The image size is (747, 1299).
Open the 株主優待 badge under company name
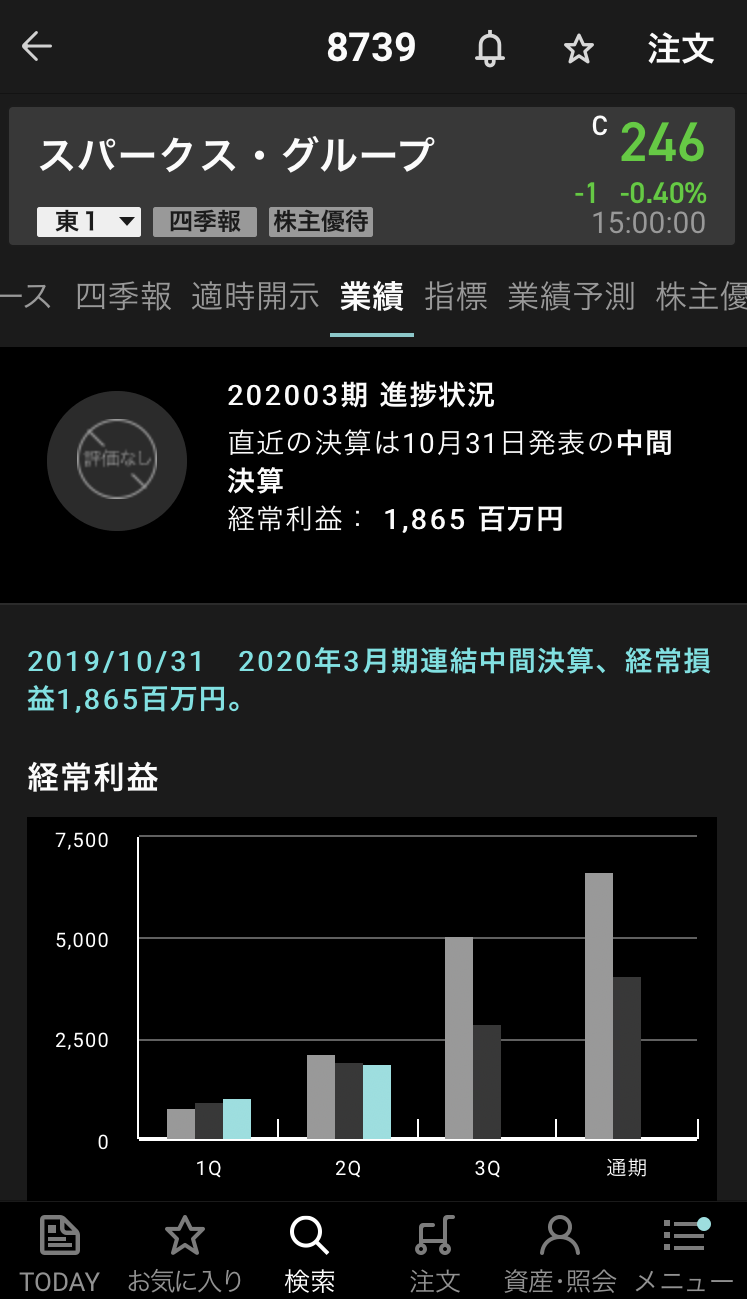[x=321, y=221]
